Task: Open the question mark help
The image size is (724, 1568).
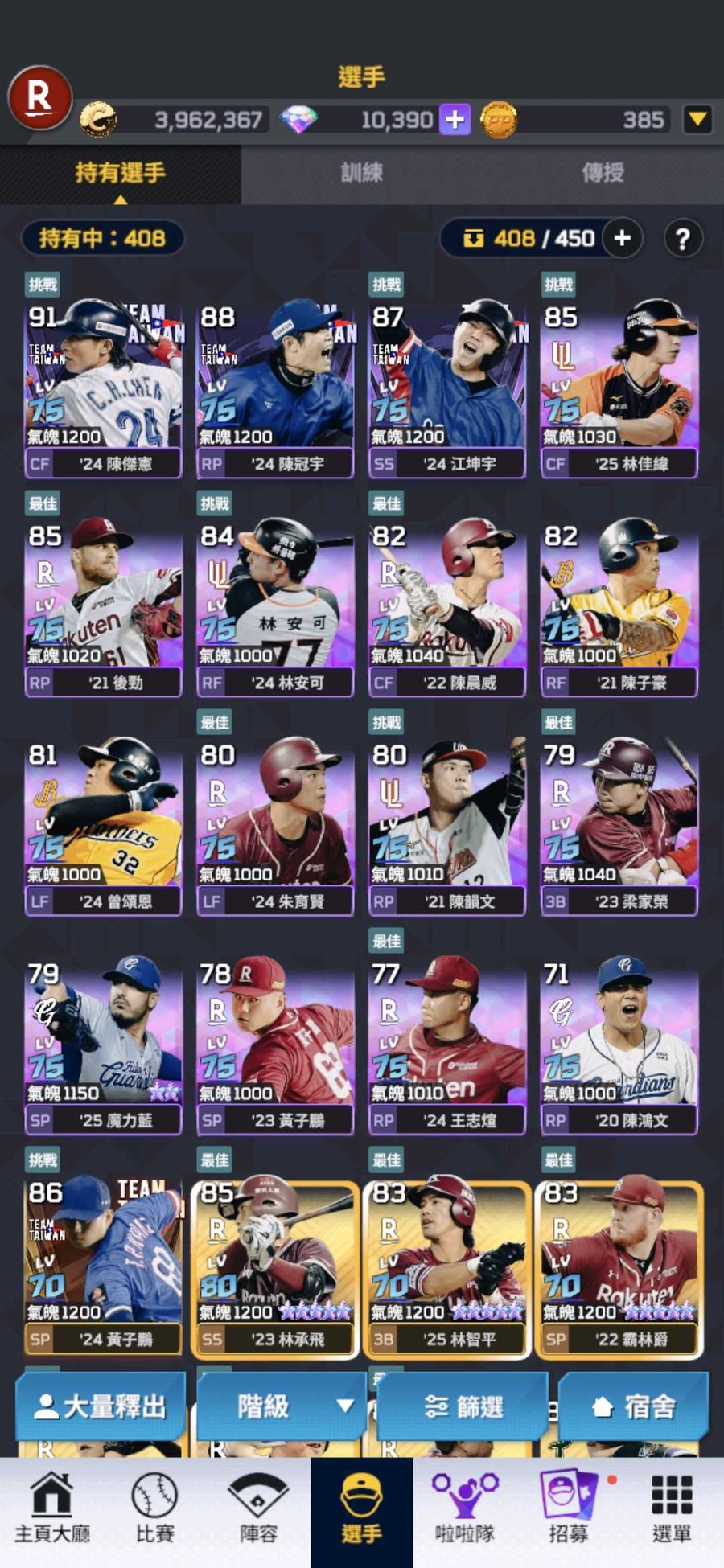Action: pos(683,239)
